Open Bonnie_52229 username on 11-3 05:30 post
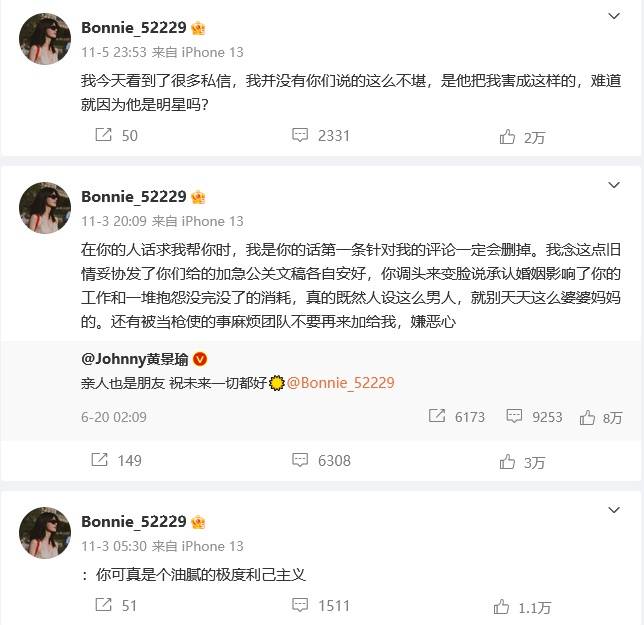The width and height of the screenshot is (644, 625). tap(134, 521)
